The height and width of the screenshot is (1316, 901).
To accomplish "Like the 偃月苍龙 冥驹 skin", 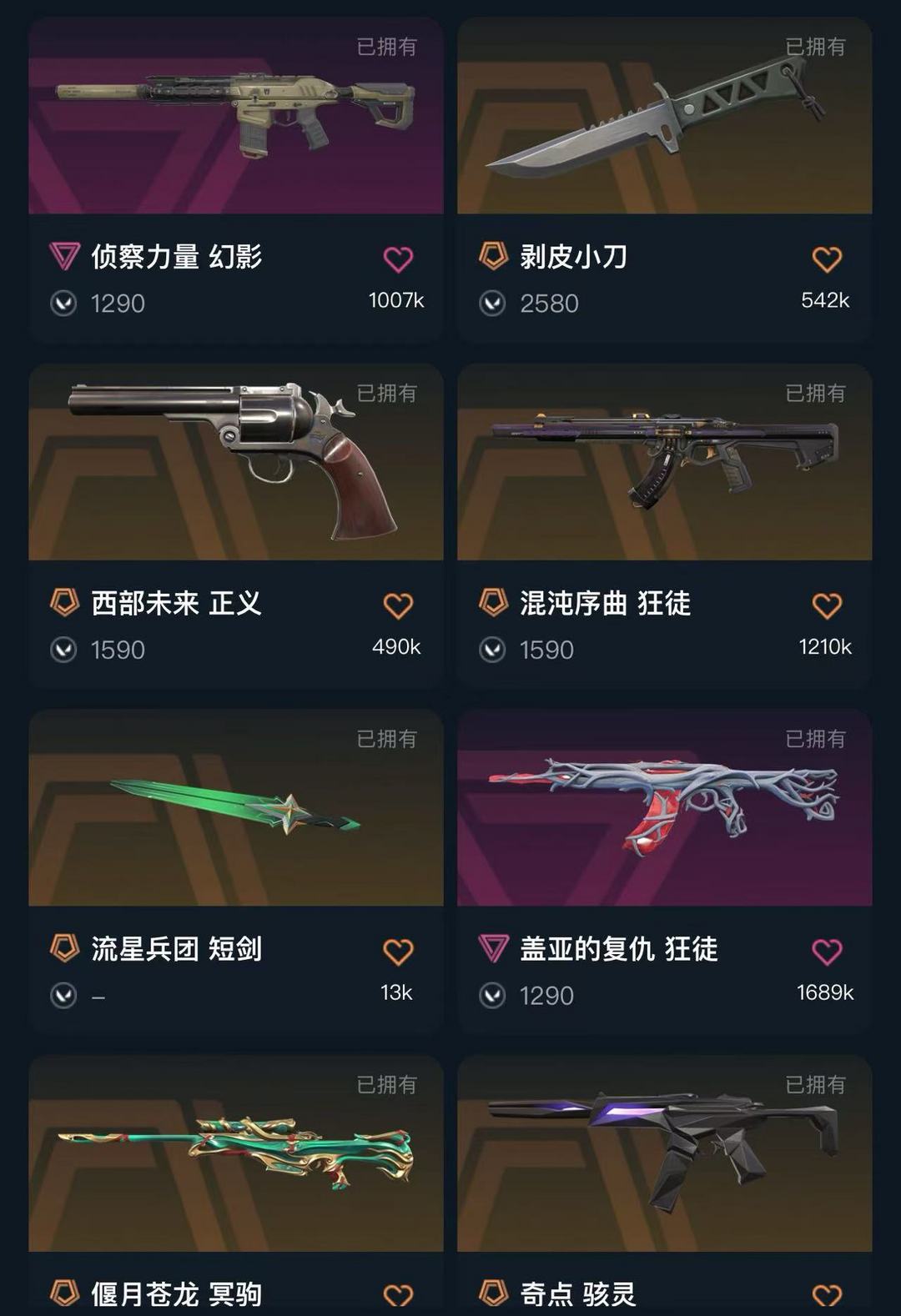I will 398,1295.
